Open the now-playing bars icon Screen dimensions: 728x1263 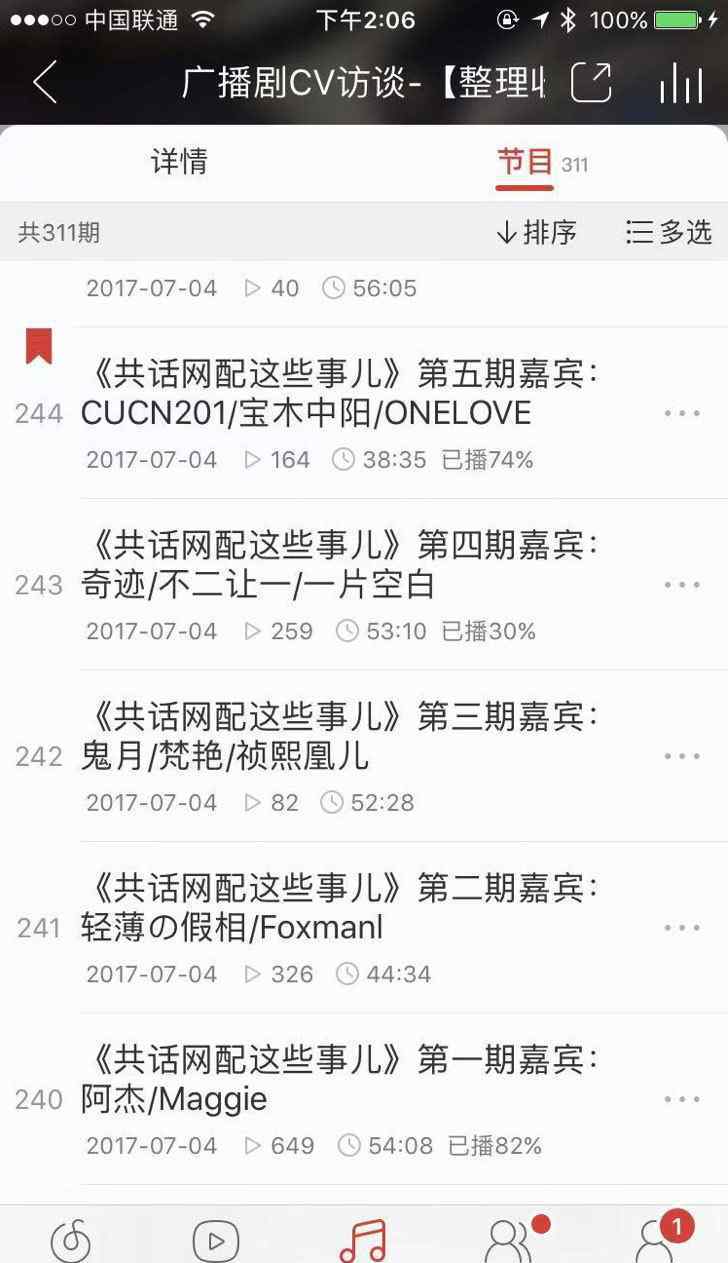[680, 82]
